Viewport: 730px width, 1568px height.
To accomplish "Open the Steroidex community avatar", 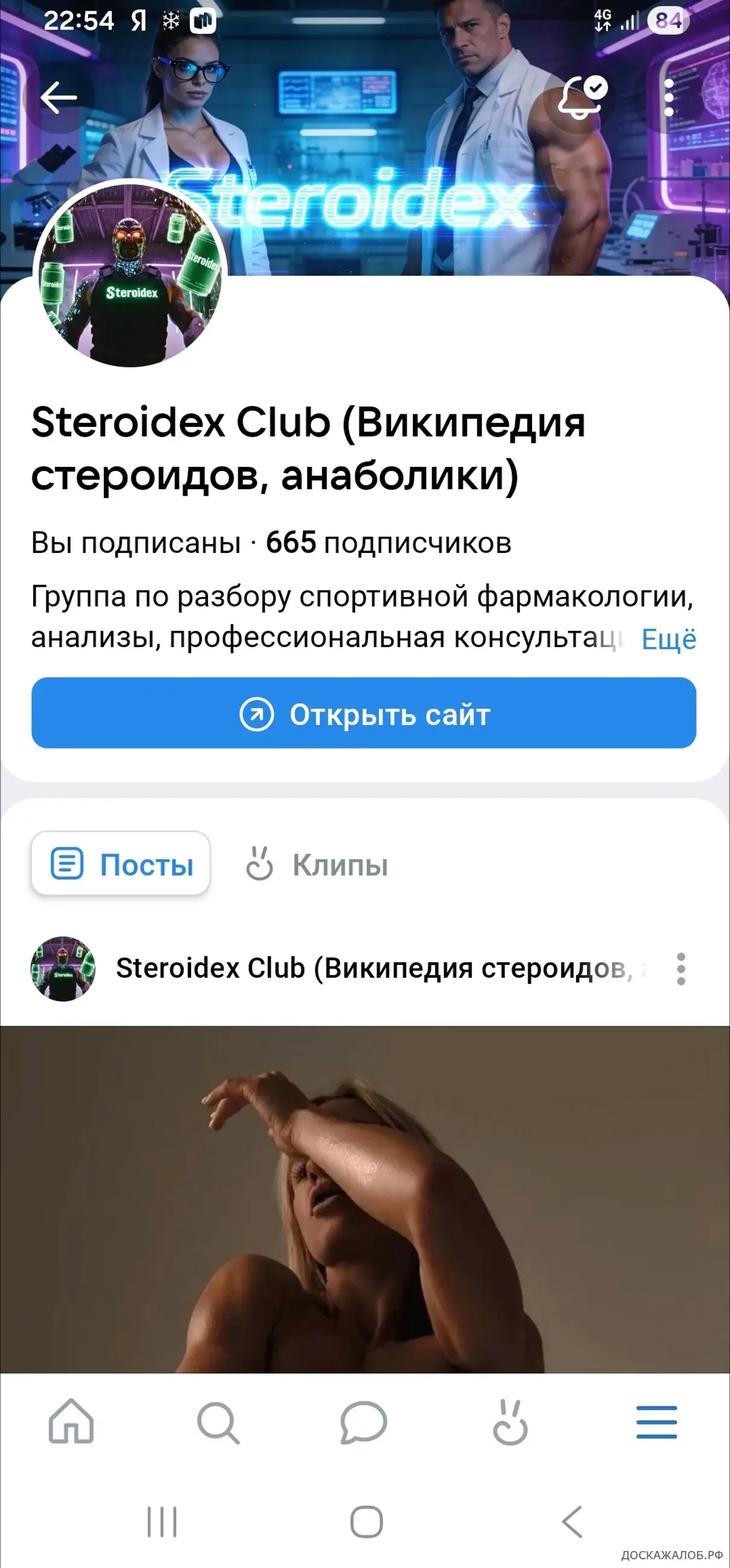I will [130, 274].
